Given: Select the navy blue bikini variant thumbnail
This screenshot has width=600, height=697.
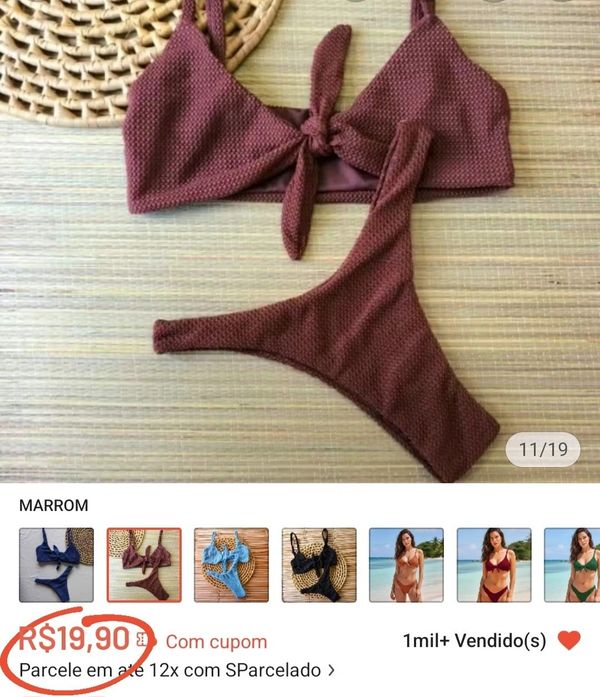Looking at the screenshot, I should (x=56, y=565).
